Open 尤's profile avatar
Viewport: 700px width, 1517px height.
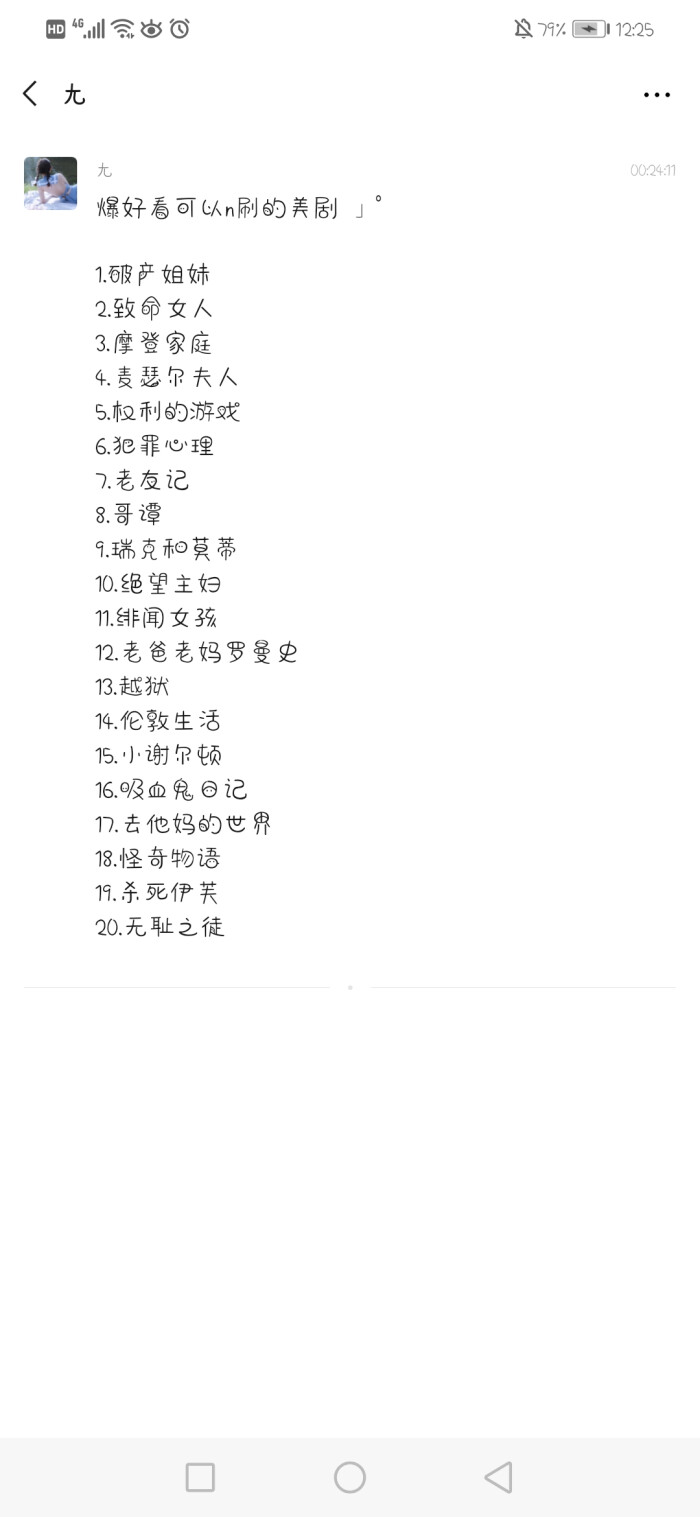coord(50,183)
